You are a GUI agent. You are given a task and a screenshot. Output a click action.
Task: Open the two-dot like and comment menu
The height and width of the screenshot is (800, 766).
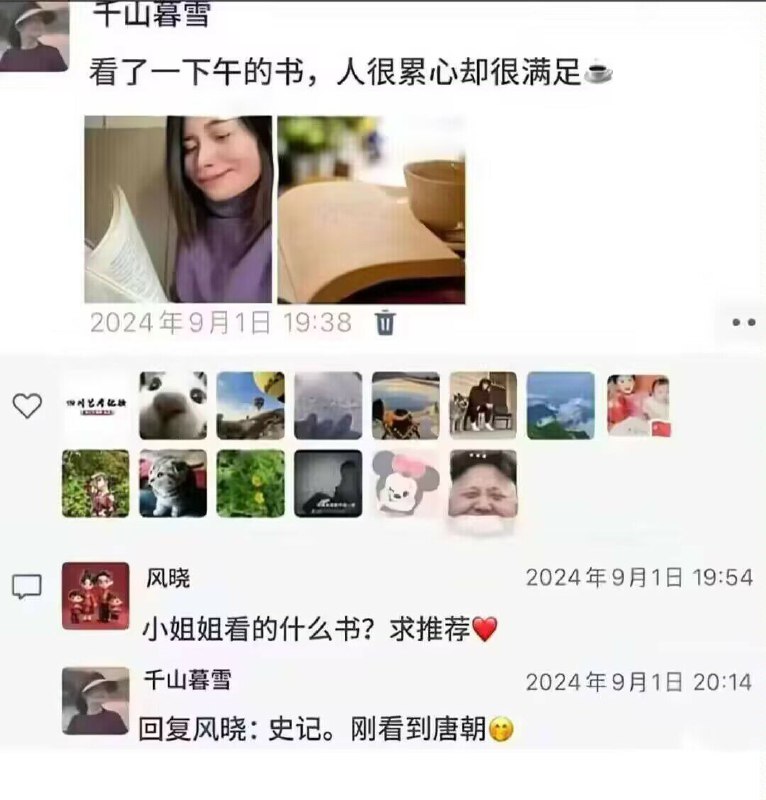tap(742, 323)
